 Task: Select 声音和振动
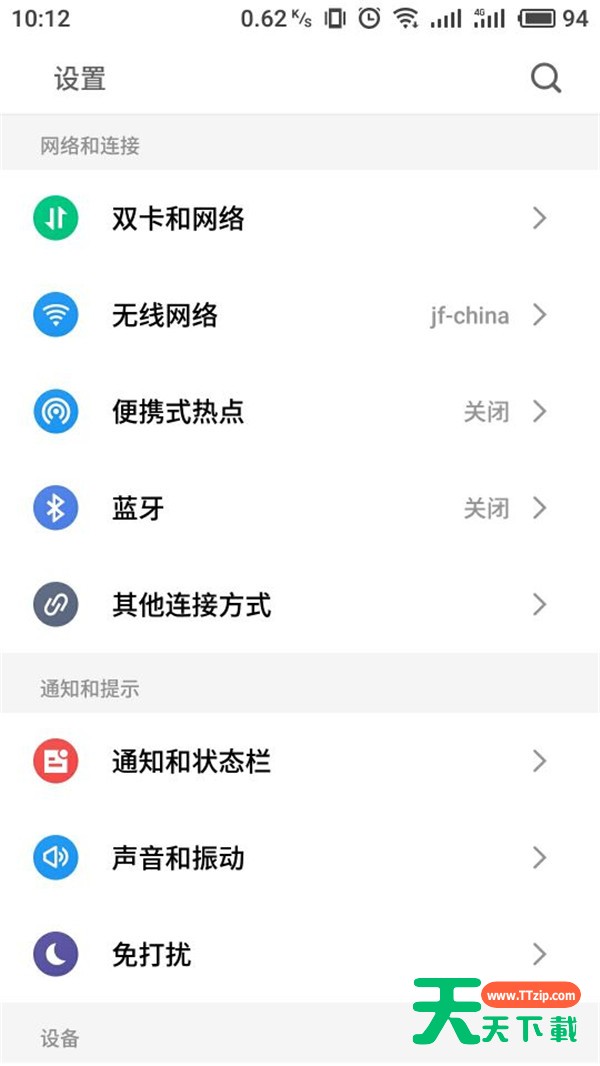tap(300, 858)
